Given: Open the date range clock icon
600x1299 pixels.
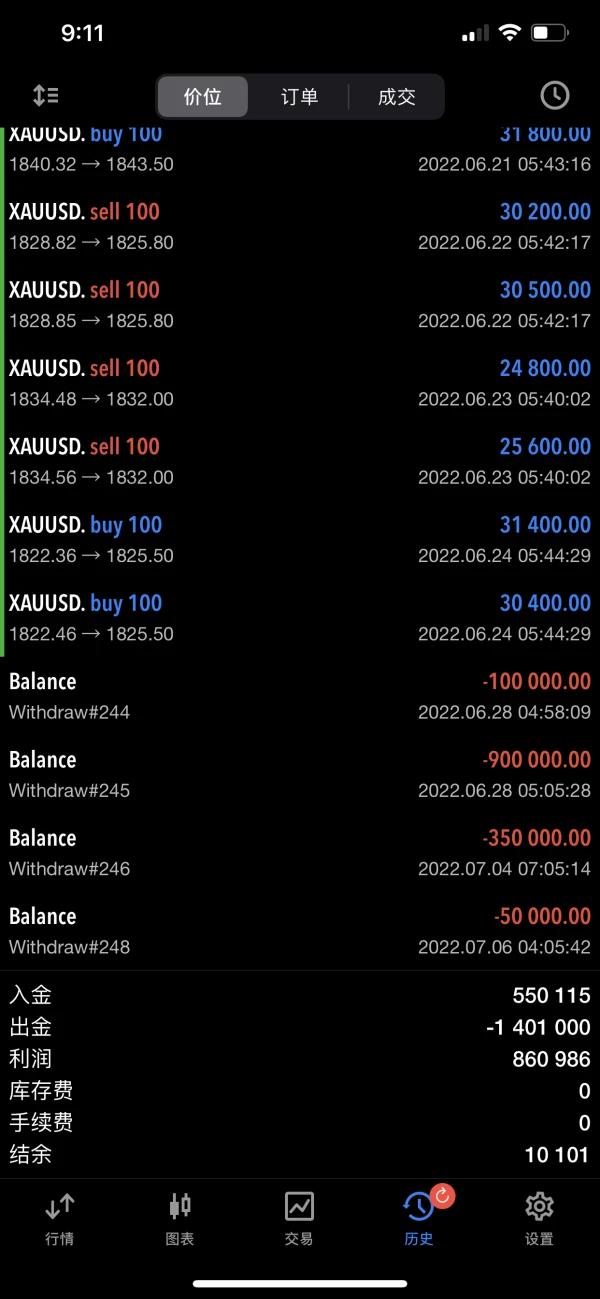Looking at the screenshot, I should 554,96.
